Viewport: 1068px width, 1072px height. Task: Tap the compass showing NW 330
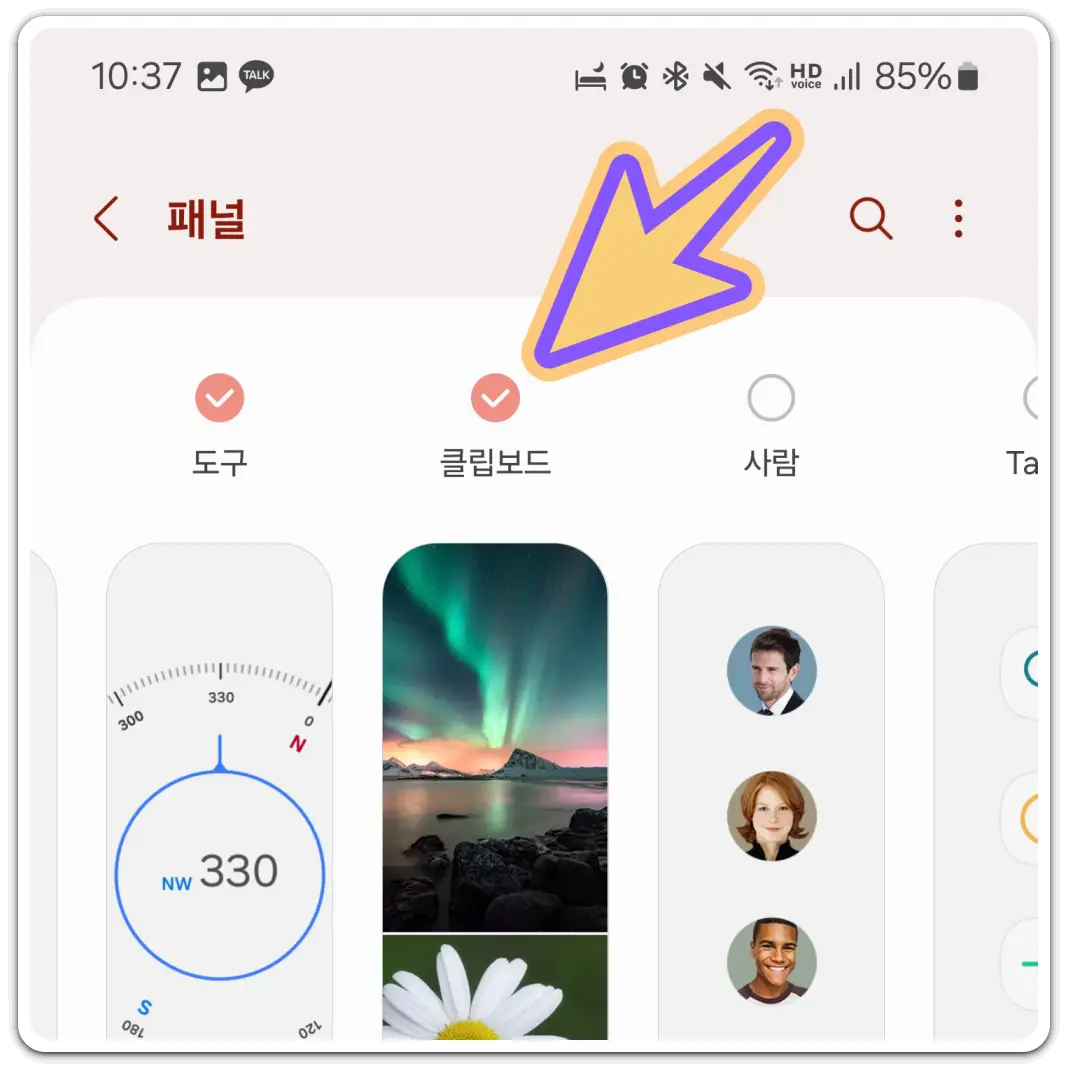(x=220, y=872)
